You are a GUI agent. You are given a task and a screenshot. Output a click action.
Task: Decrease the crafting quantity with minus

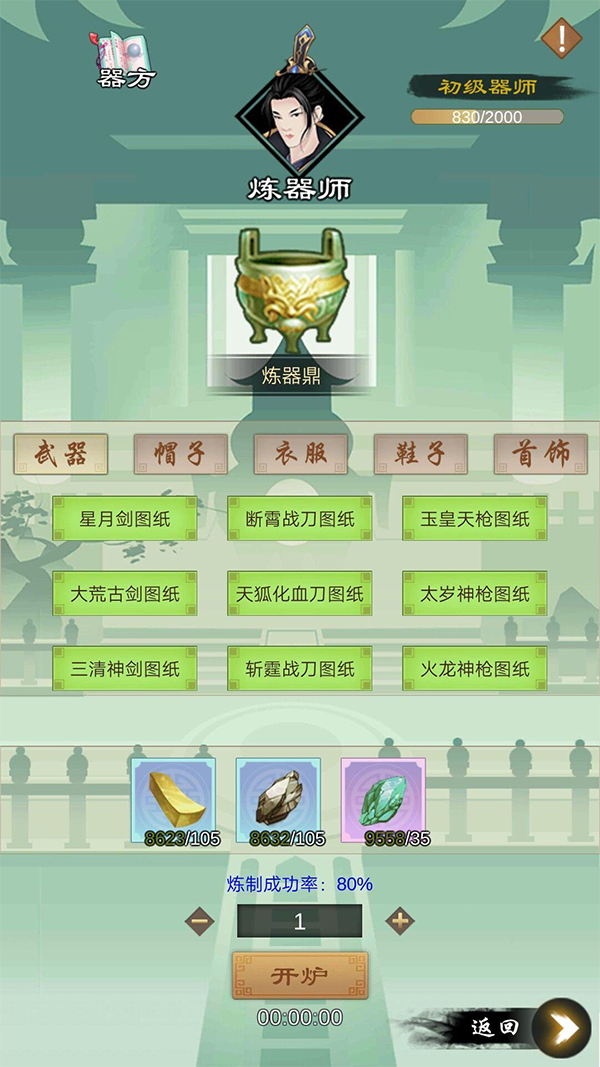[200, 921]
